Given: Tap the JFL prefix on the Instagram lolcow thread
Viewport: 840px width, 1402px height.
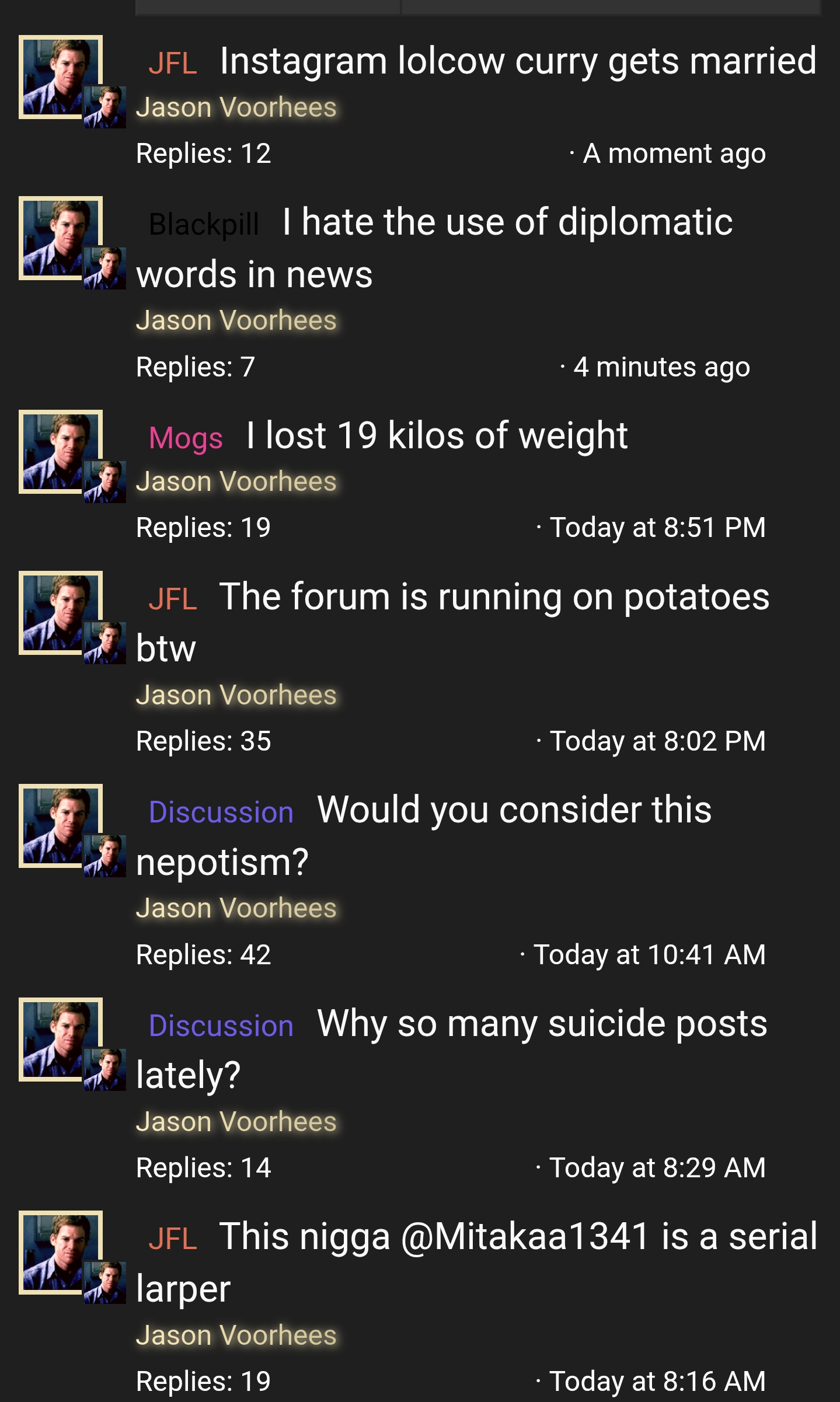Looking at the screenshot, I should (173, 63).
